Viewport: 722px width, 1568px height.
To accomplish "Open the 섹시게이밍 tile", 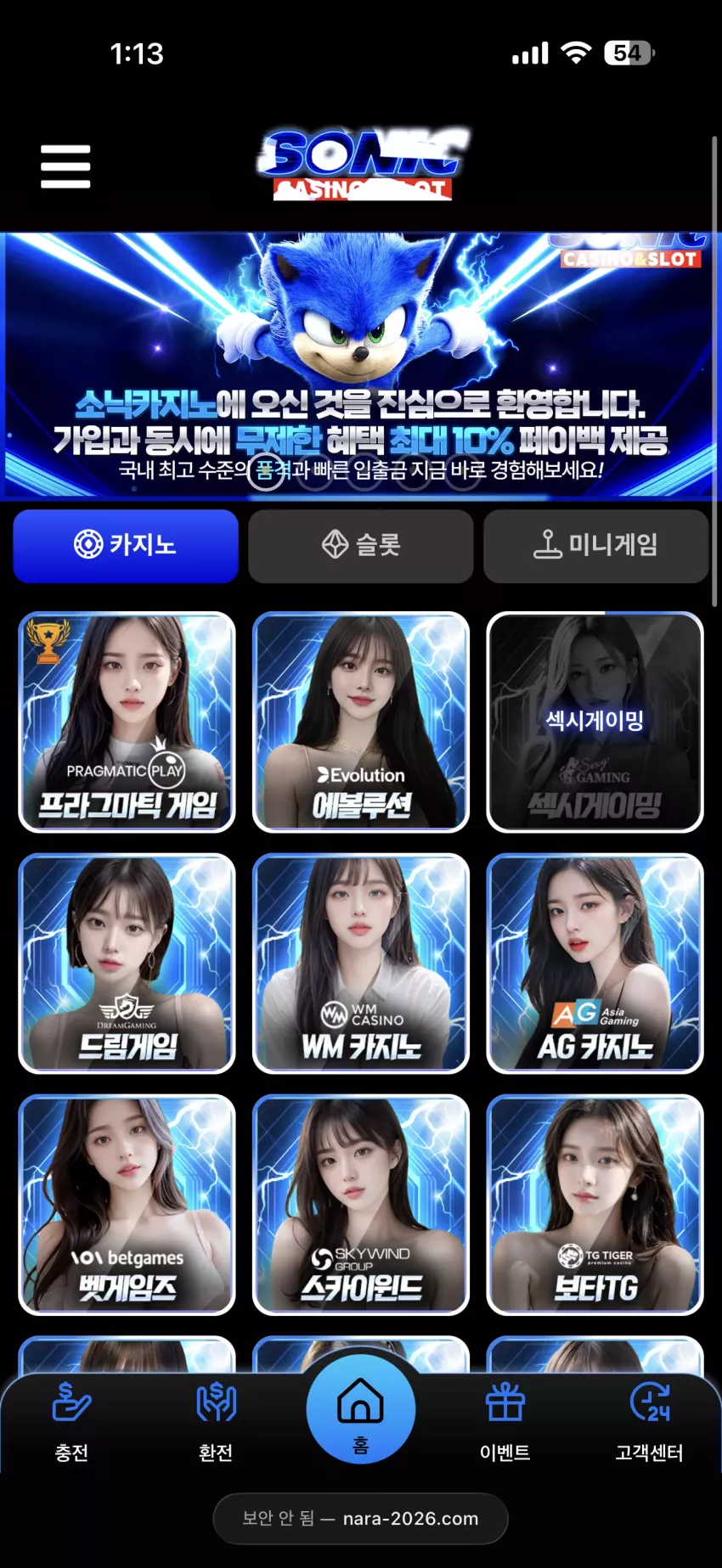I will 595,722.
